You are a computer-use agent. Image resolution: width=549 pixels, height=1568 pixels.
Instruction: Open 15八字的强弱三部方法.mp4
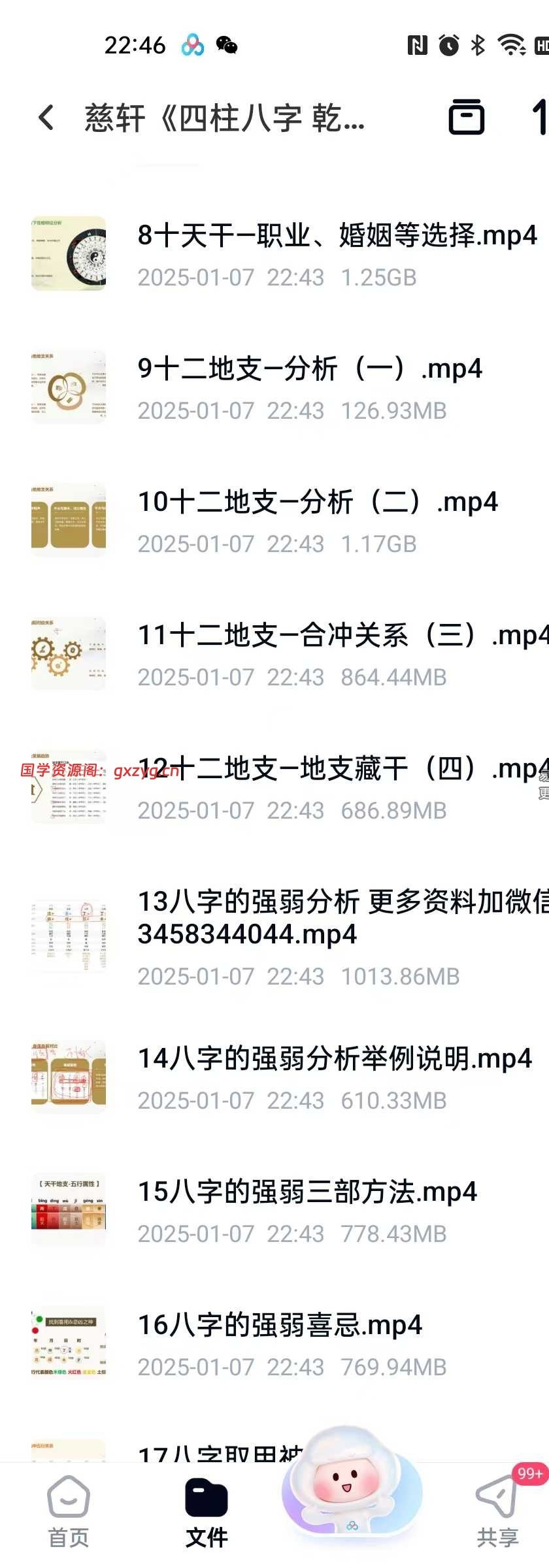point(307,1192)
